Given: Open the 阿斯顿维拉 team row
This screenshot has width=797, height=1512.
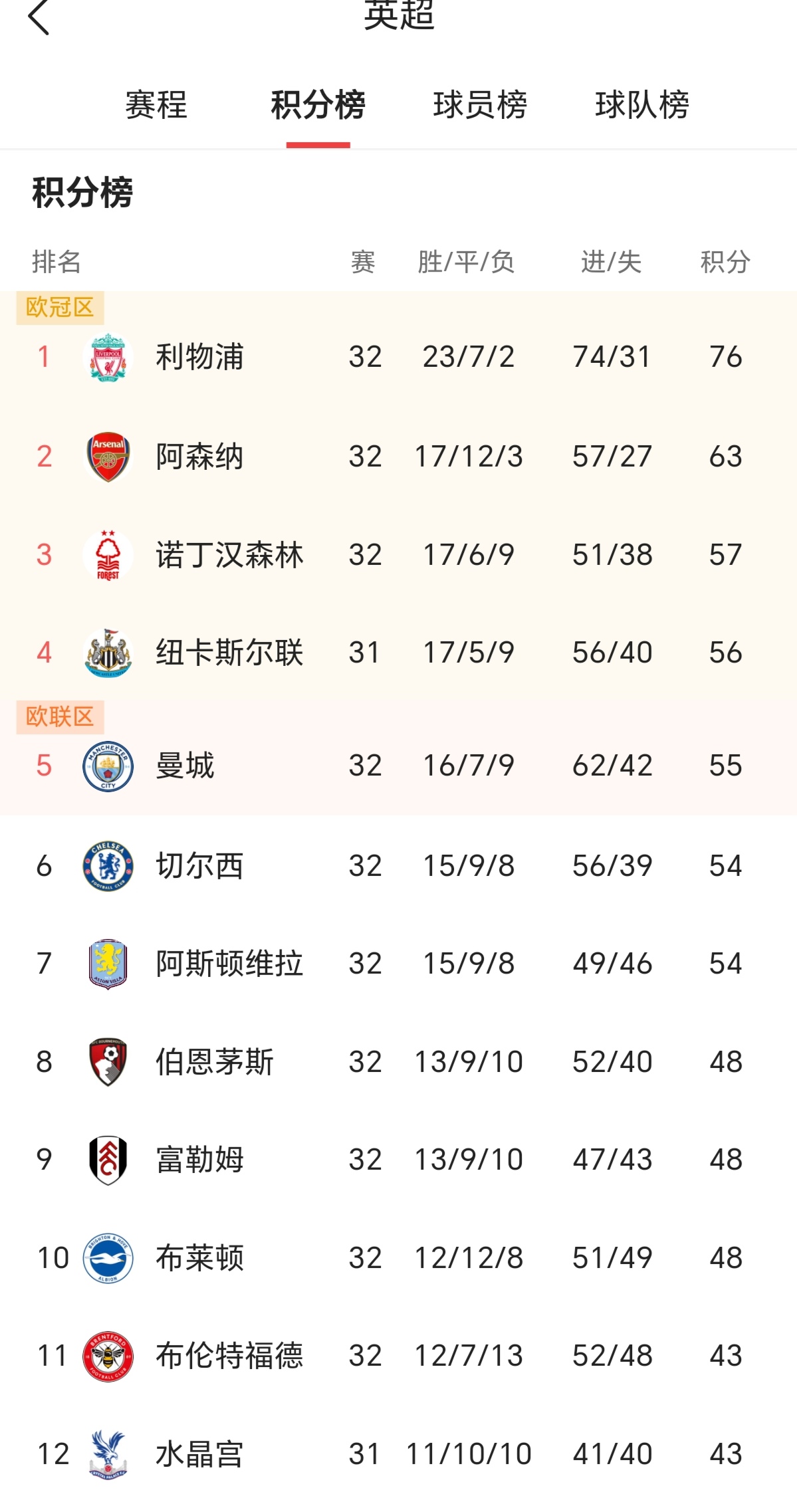Looking at the screenshot, I should pyautogui.click(x=229, y=964).
